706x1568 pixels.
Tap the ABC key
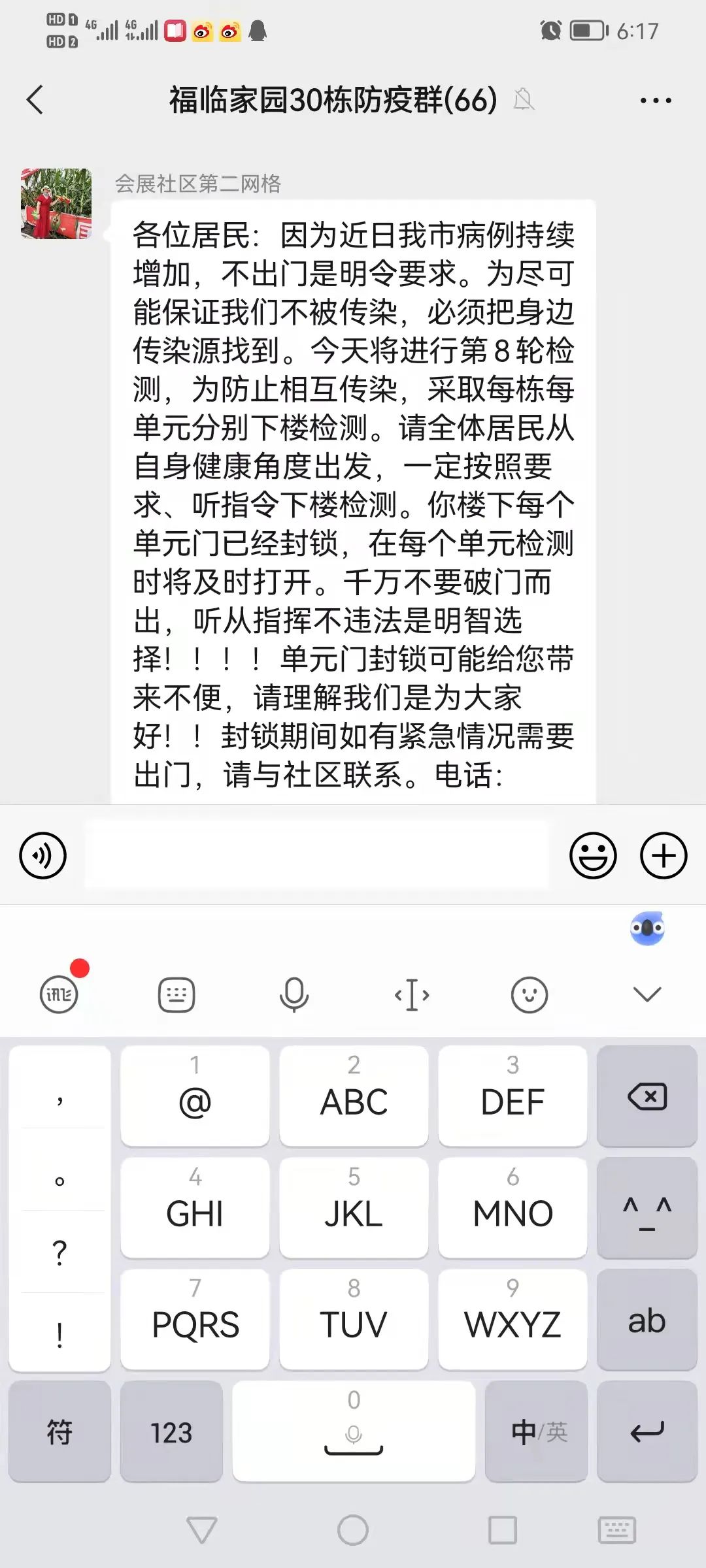point(354,1096)
